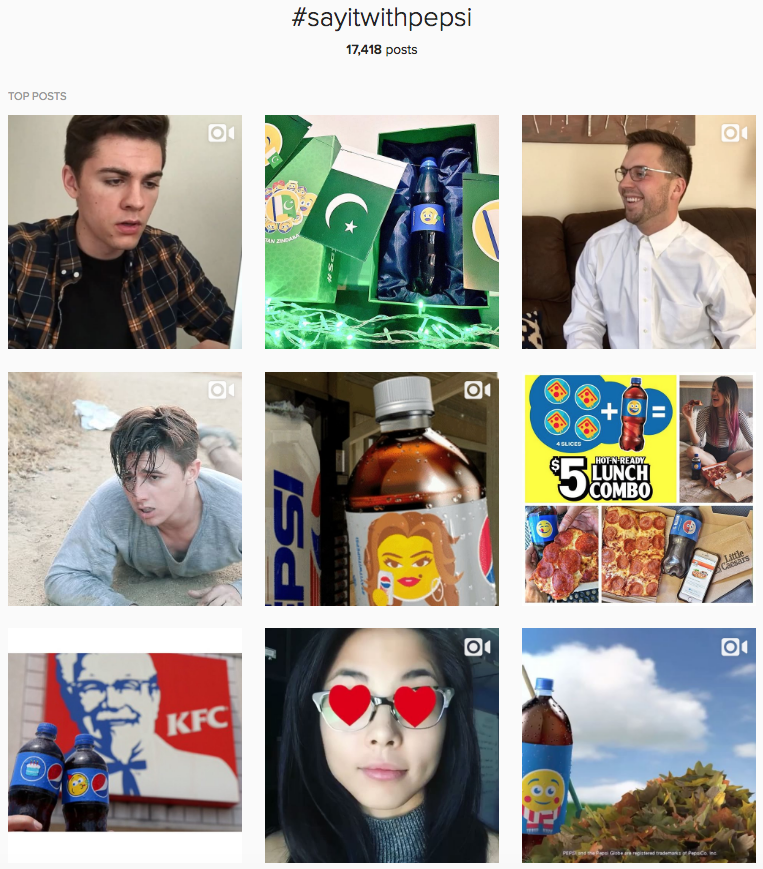763x869 pixels.
Task: Open the video of man crawling on sand
Action: pyautogui.click(x=124, y=489)
